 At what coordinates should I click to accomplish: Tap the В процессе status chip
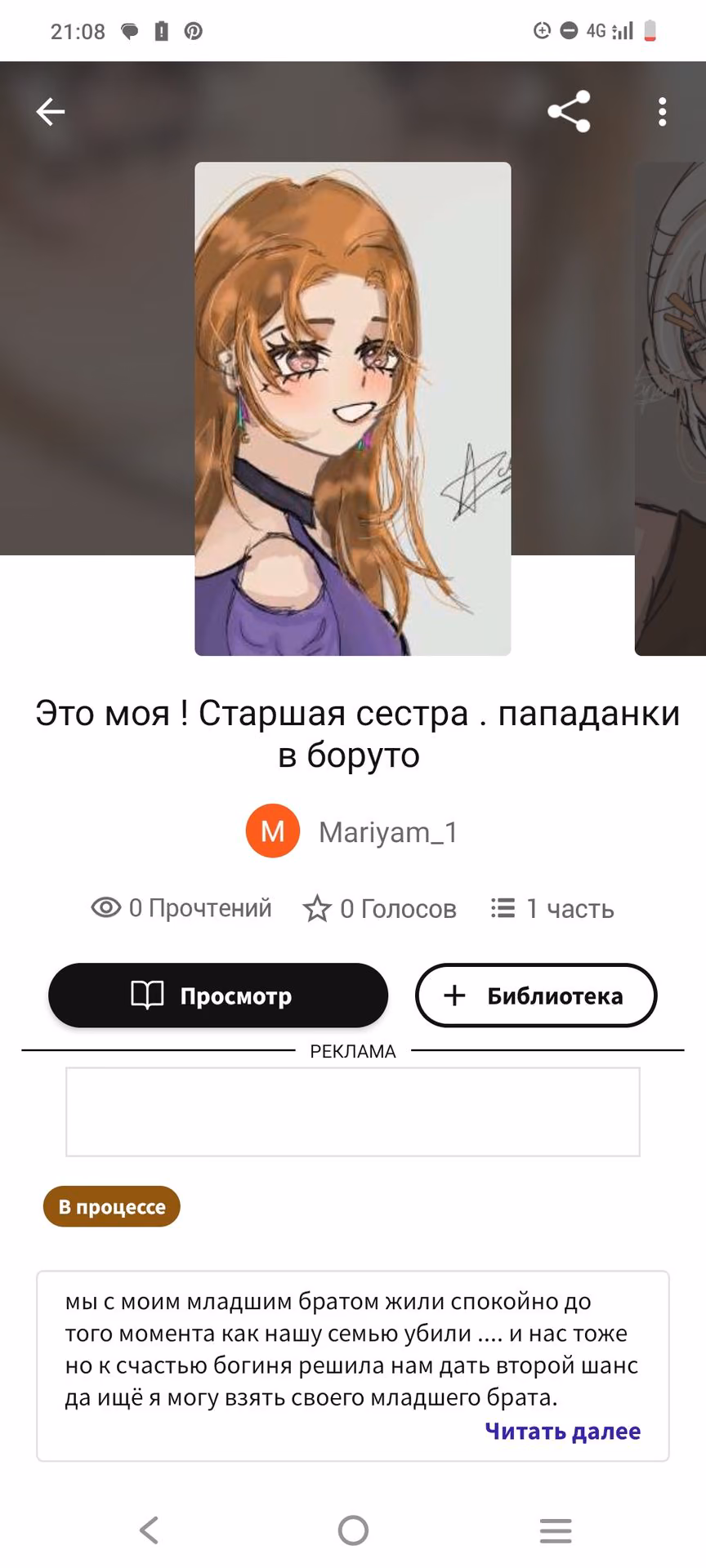[112, 1206]
